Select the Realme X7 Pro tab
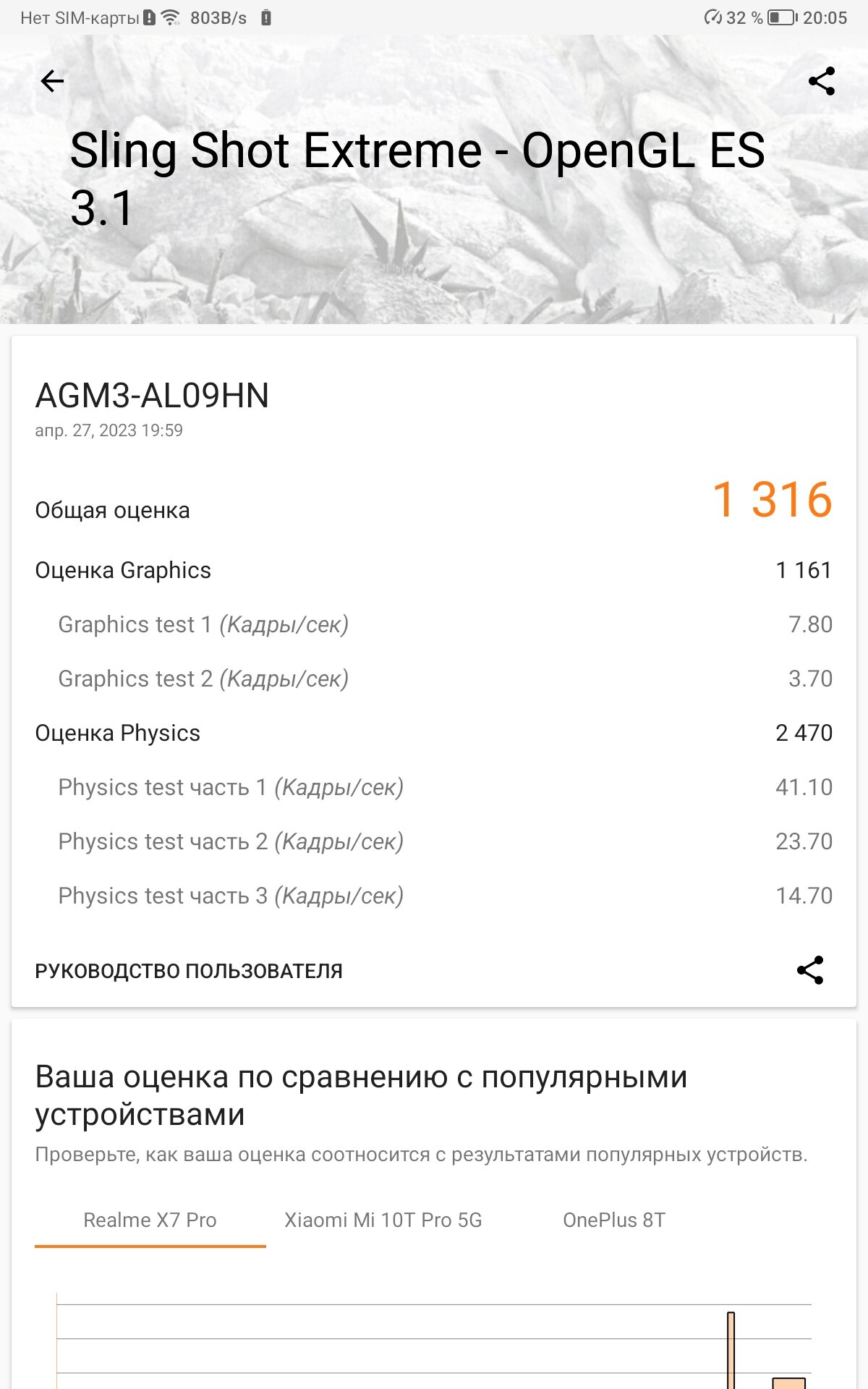This screenshot has width=868, height=1389. [x=150, y=1220]
